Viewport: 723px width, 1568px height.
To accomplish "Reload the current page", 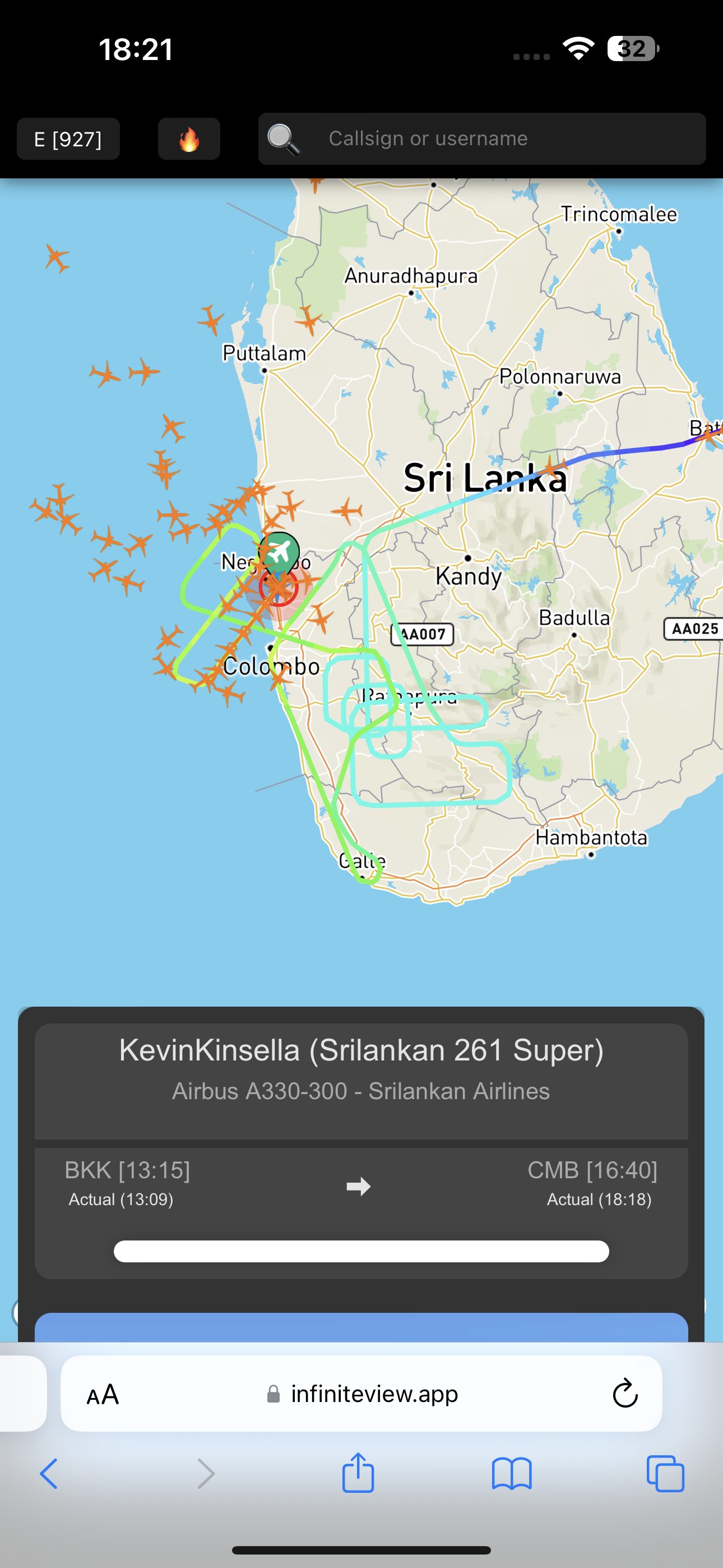I will point(624,1394).
